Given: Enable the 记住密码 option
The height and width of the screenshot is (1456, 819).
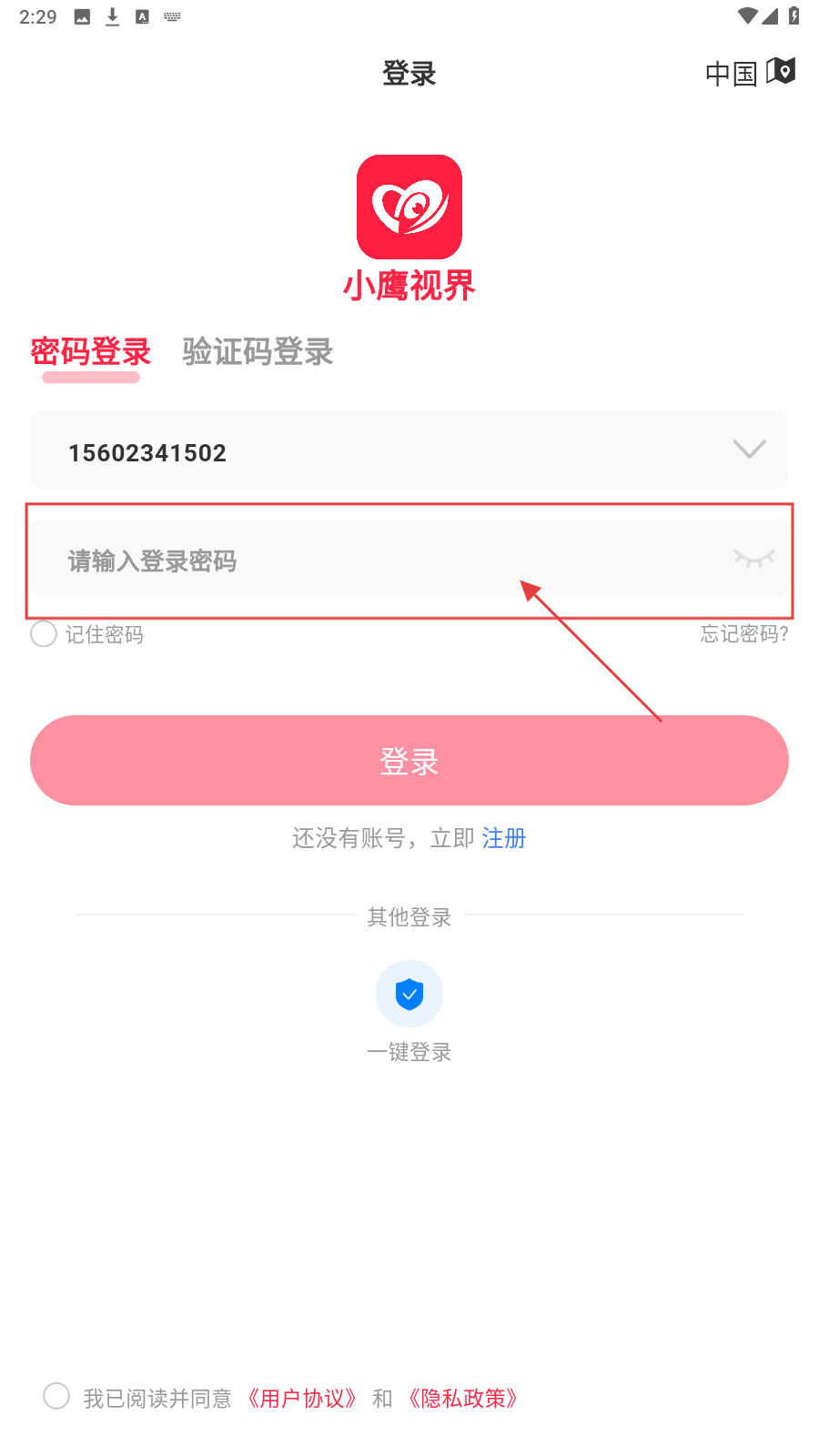Looking at the screenshot, I should click(x=44, y=634).
